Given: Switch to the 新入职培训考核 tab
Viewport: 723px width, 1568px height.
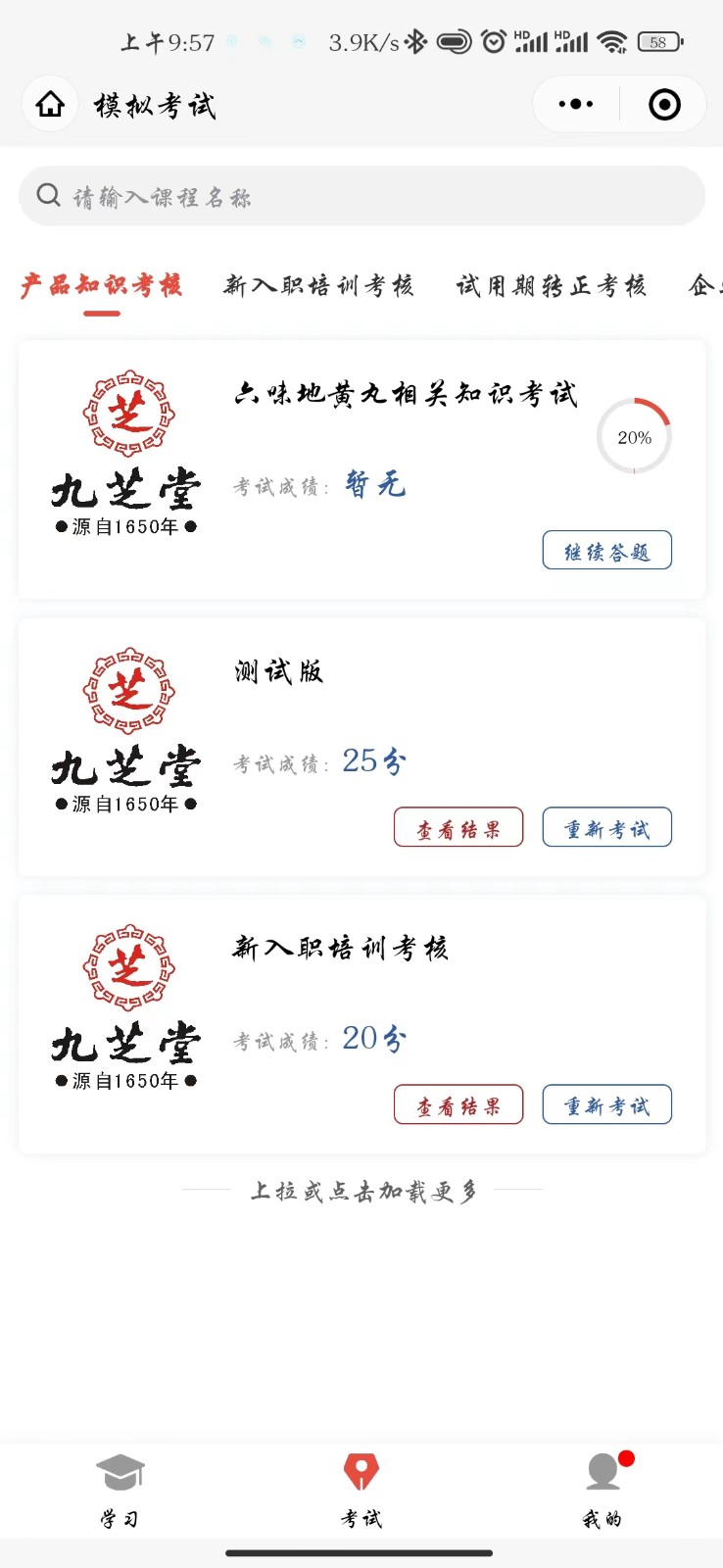Looking at the screenshot, I should pyautogui.click(x=319, y=285).
